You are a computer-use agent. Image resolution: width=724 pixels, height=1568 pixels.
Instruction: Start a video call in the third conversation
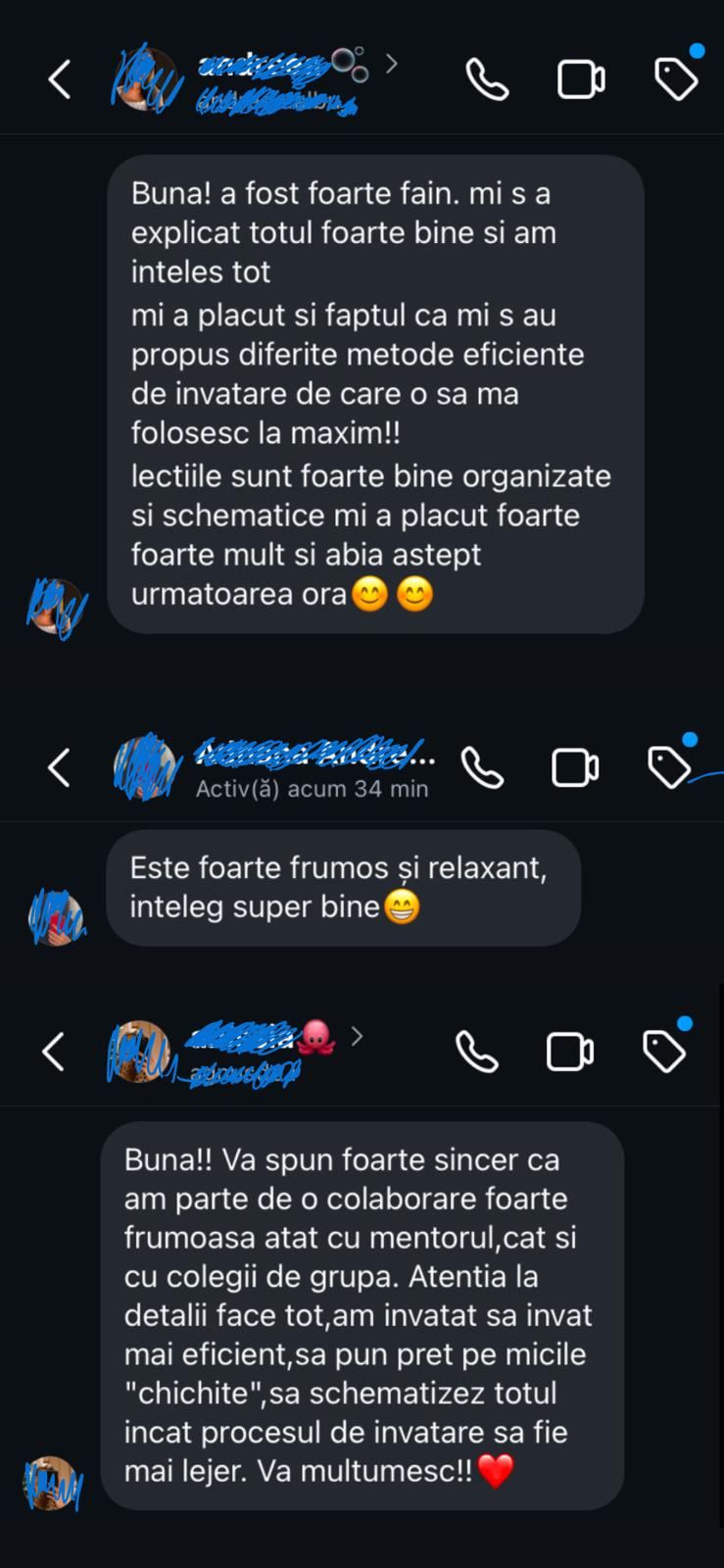(569, 1051)
